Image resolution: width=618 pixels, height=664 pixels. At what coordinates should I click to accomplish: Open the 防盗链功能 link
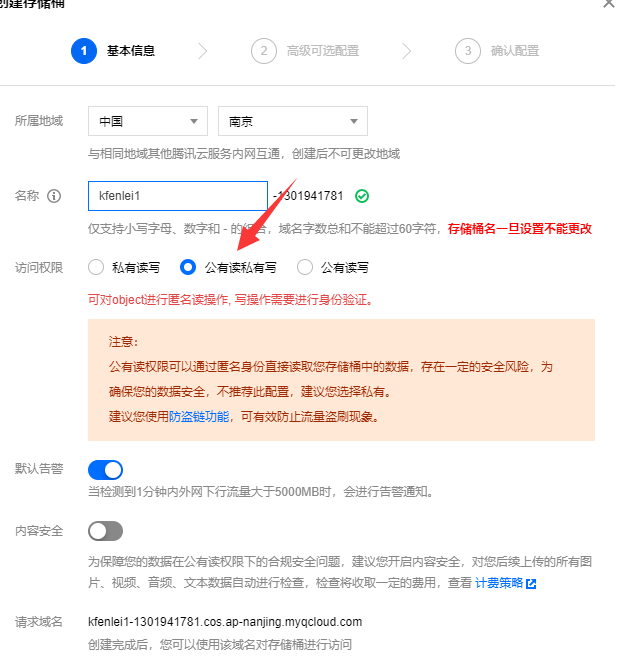click(198, 416)
